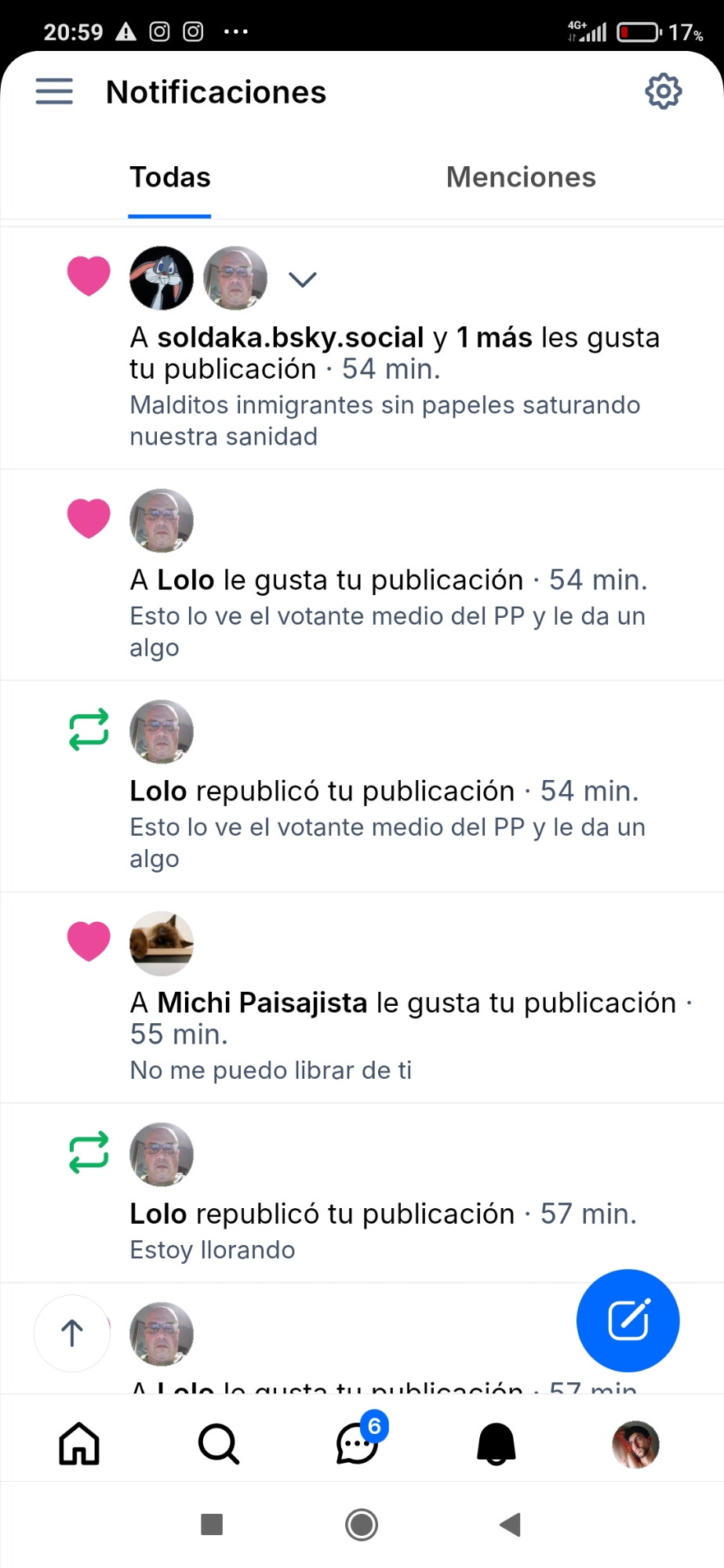Open chats with 6 unread messages
724x1568 pixels.
[358, 1443]
